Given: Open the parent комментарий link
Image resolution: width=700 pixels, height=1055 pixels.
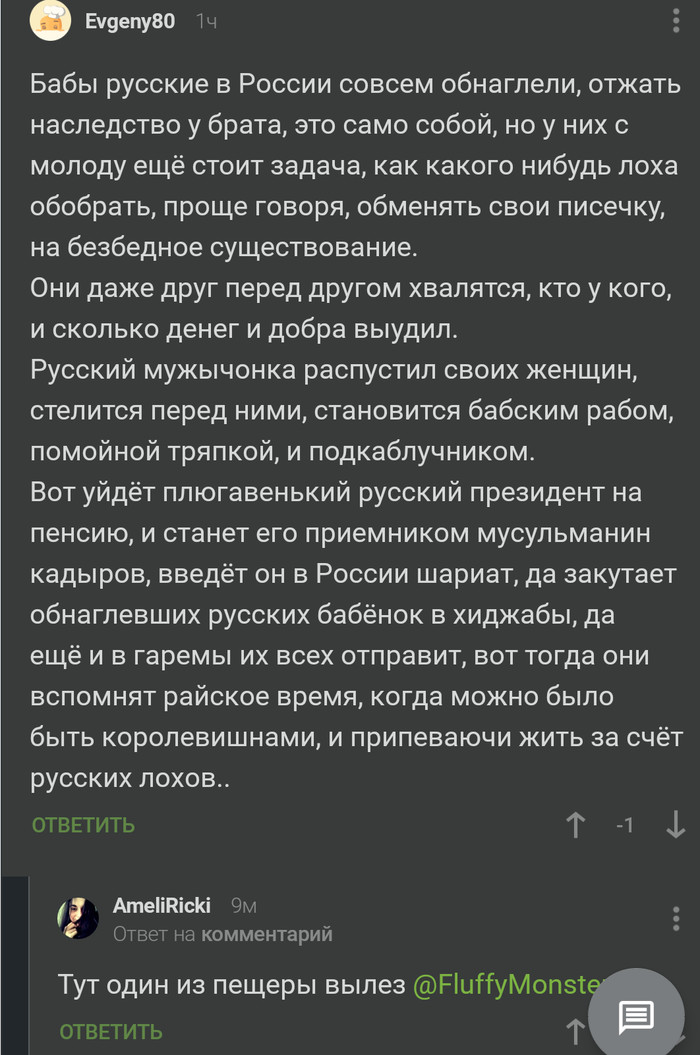Looking at the screenshot, I should point(266,934).
